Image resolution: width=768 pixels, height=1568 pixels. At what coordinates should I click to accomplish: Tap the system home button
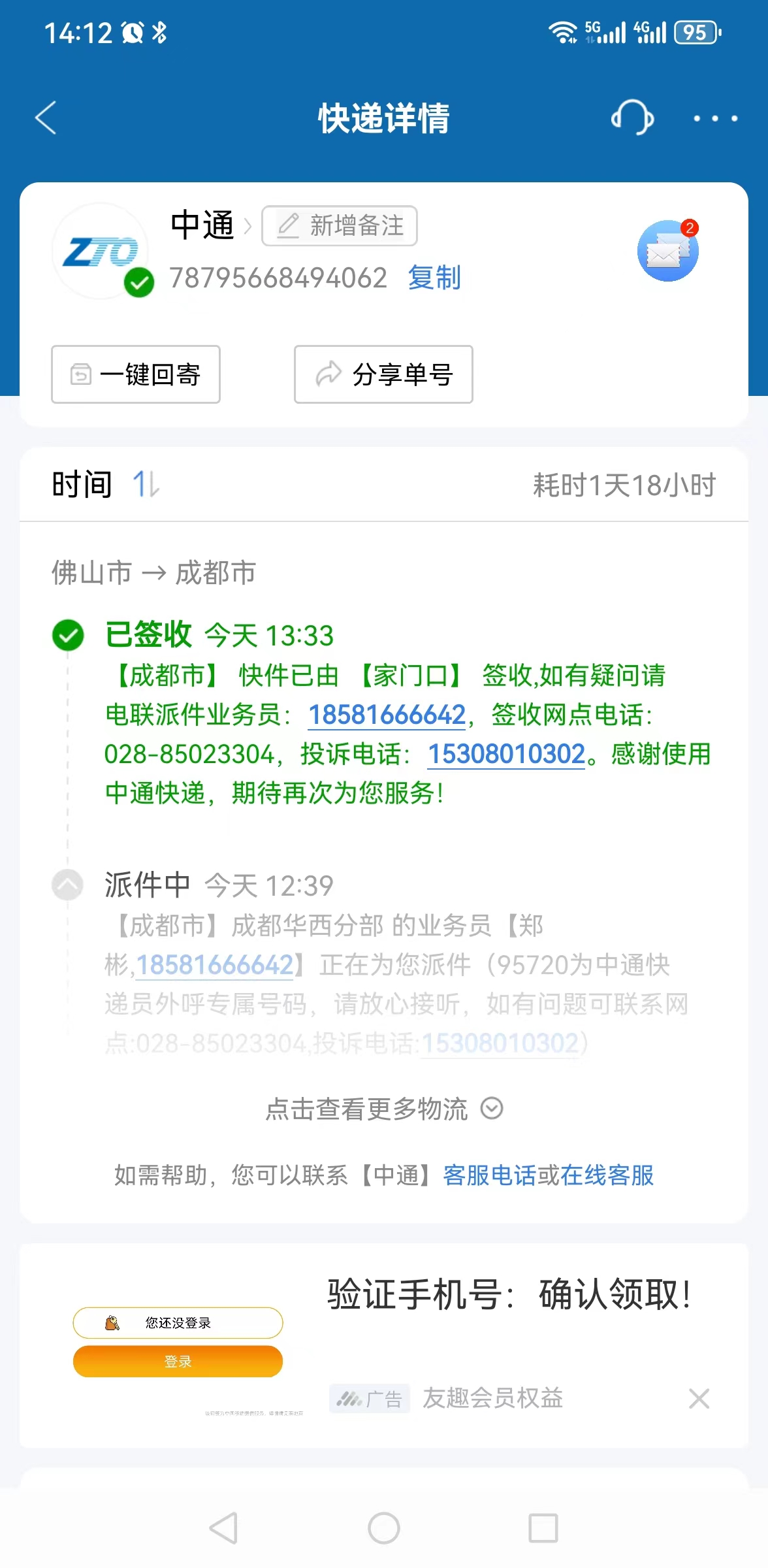tap(384, 1528)
